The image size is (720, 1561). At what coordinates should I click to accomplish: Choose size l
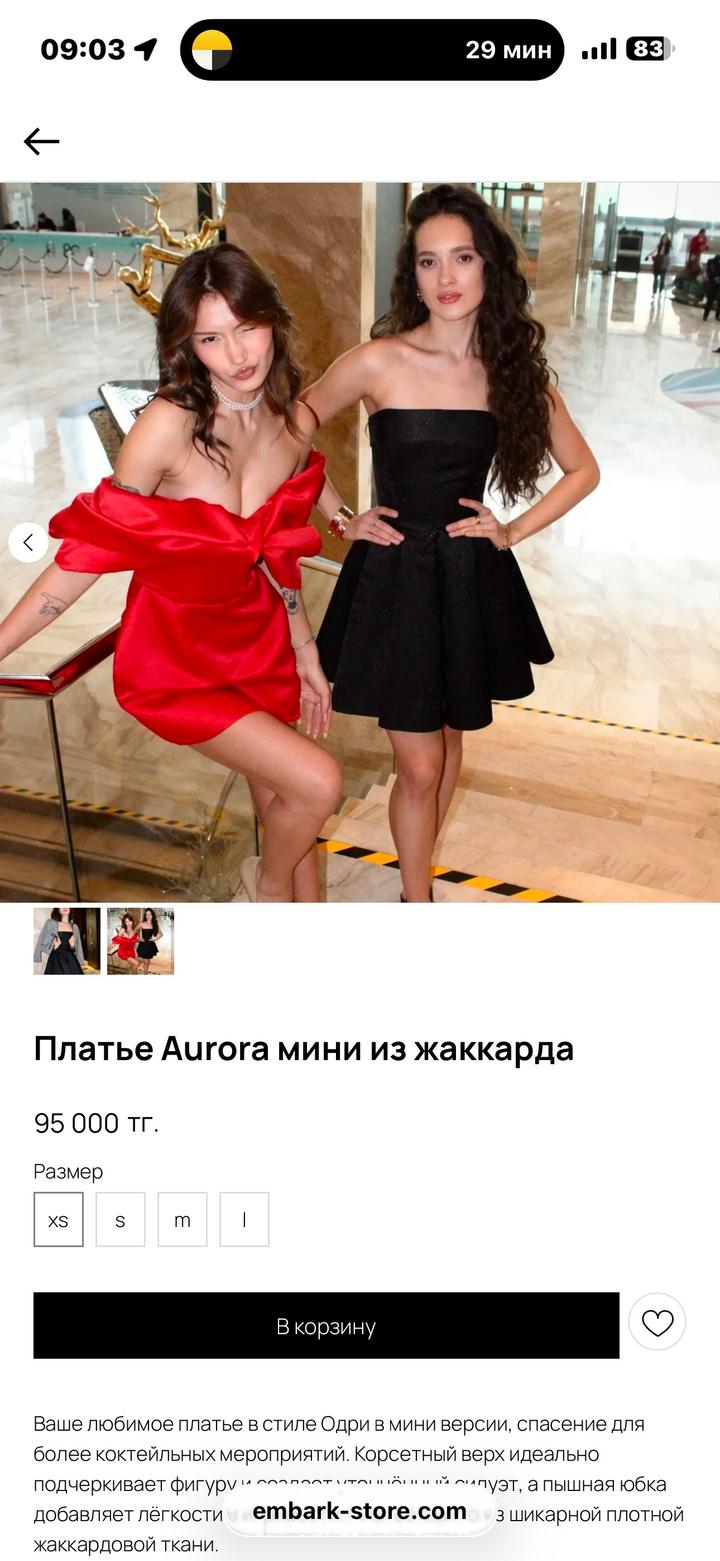244,1220
